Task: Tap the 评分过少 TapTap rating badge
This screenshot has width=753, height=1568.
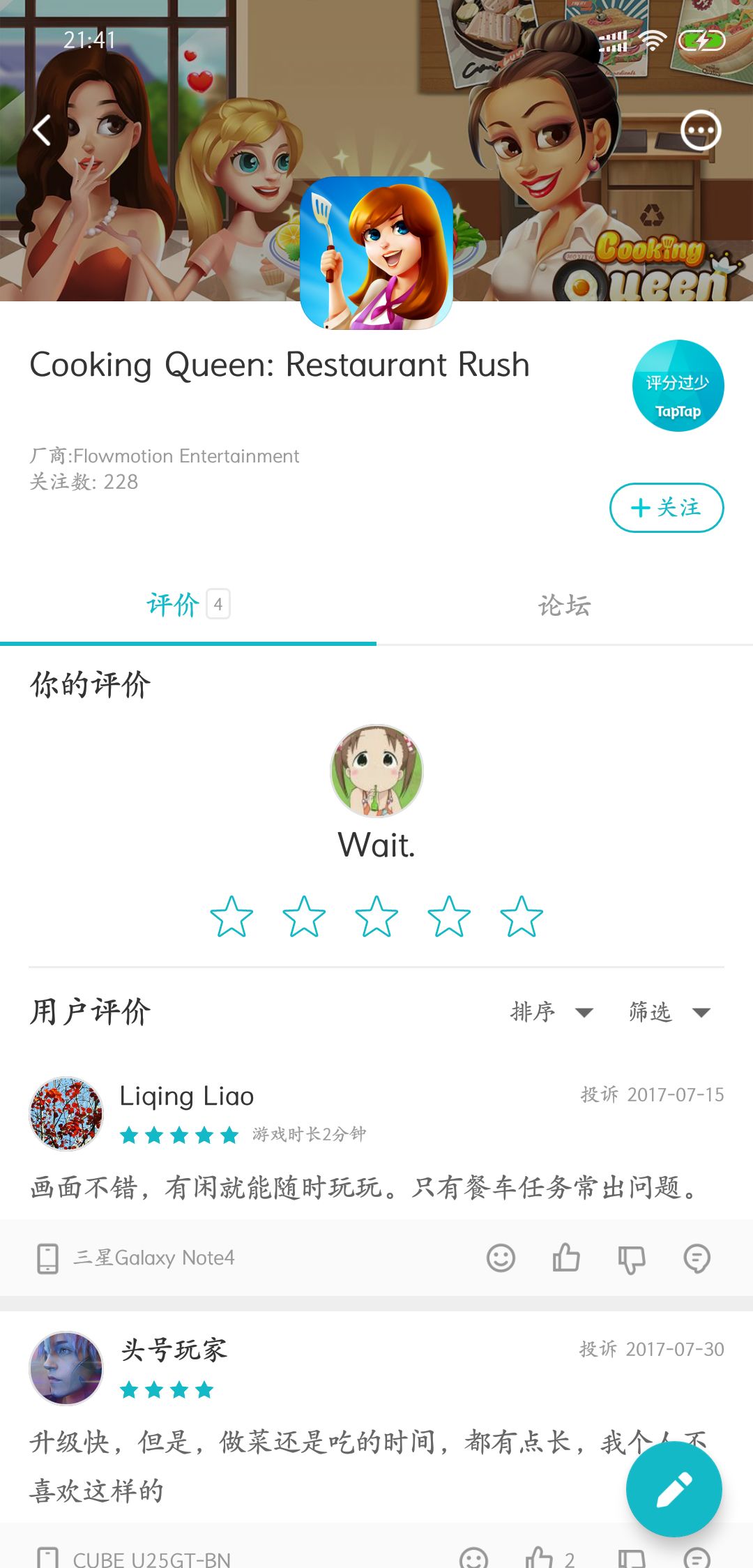Action: 677,386
